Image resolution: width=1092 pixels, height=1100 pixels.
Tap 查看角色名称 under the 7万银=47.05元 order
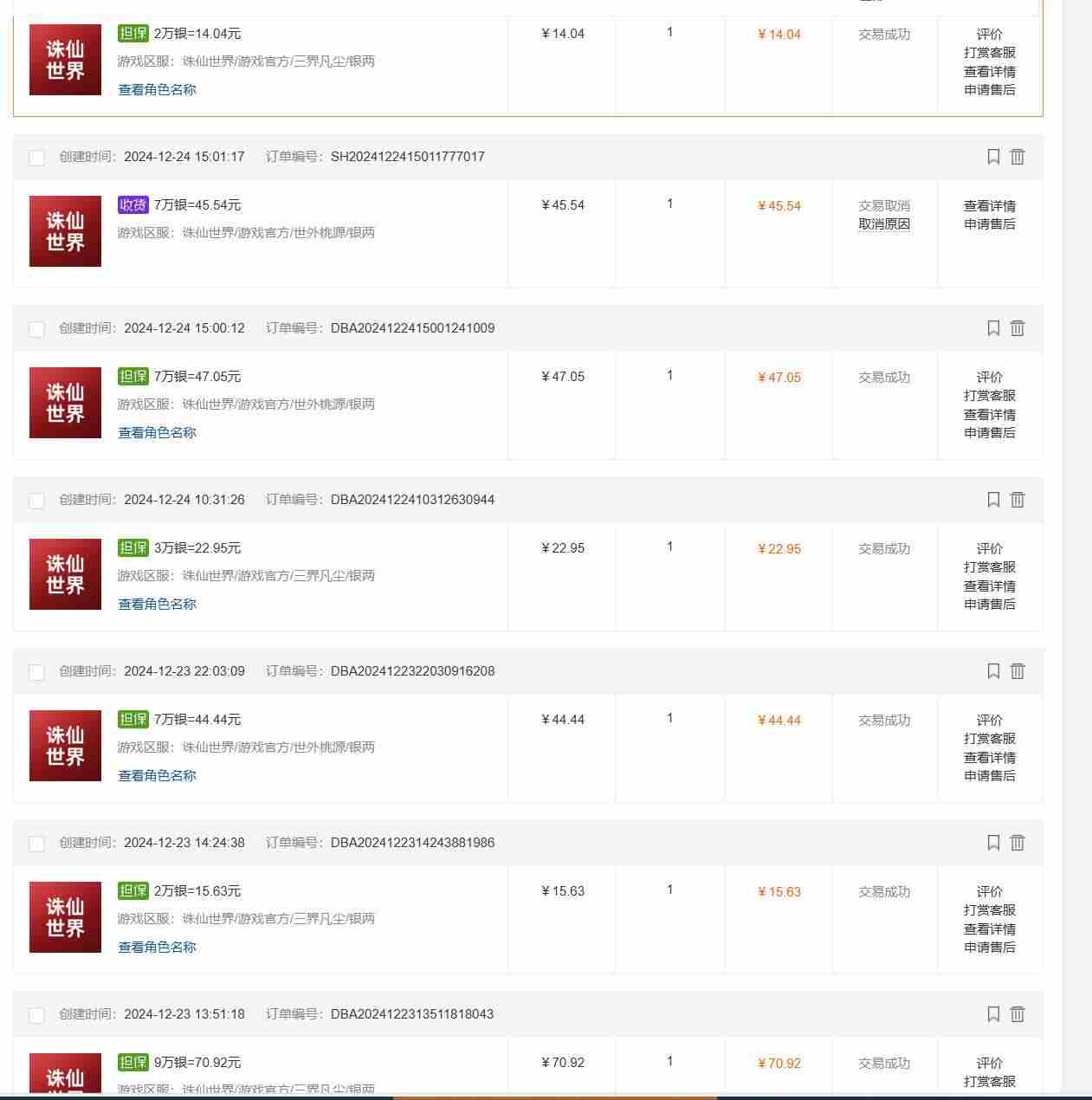click(157, 433)
